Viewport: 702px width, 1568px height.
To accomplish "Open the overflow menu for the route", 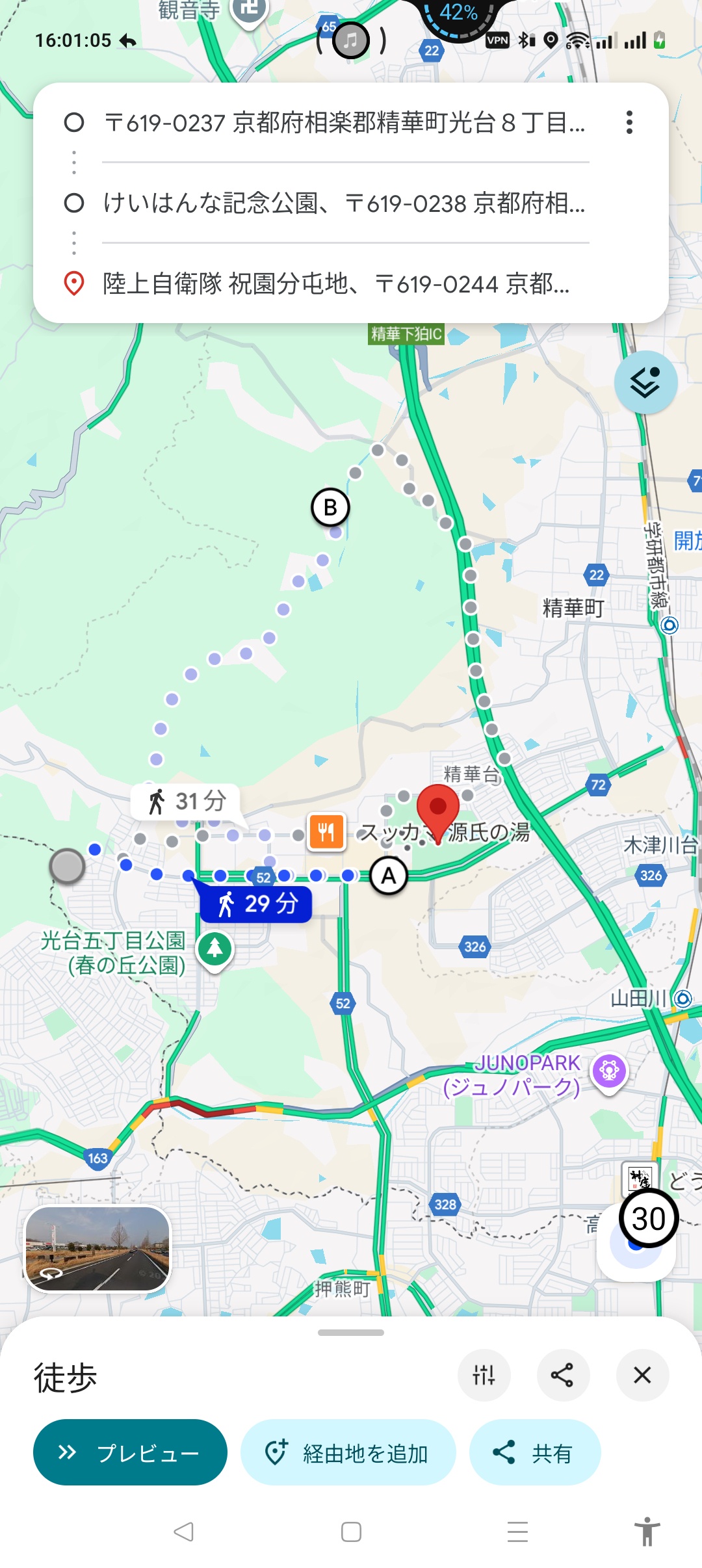I will 629,122.
